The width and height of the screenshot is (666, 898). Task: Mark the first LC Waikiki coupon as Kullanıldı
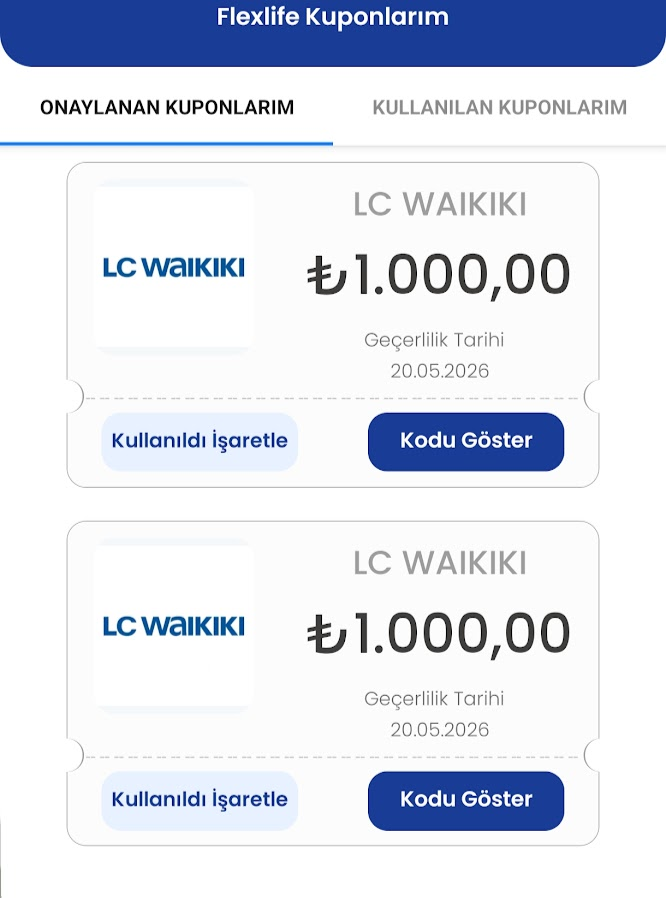point(200,441)
